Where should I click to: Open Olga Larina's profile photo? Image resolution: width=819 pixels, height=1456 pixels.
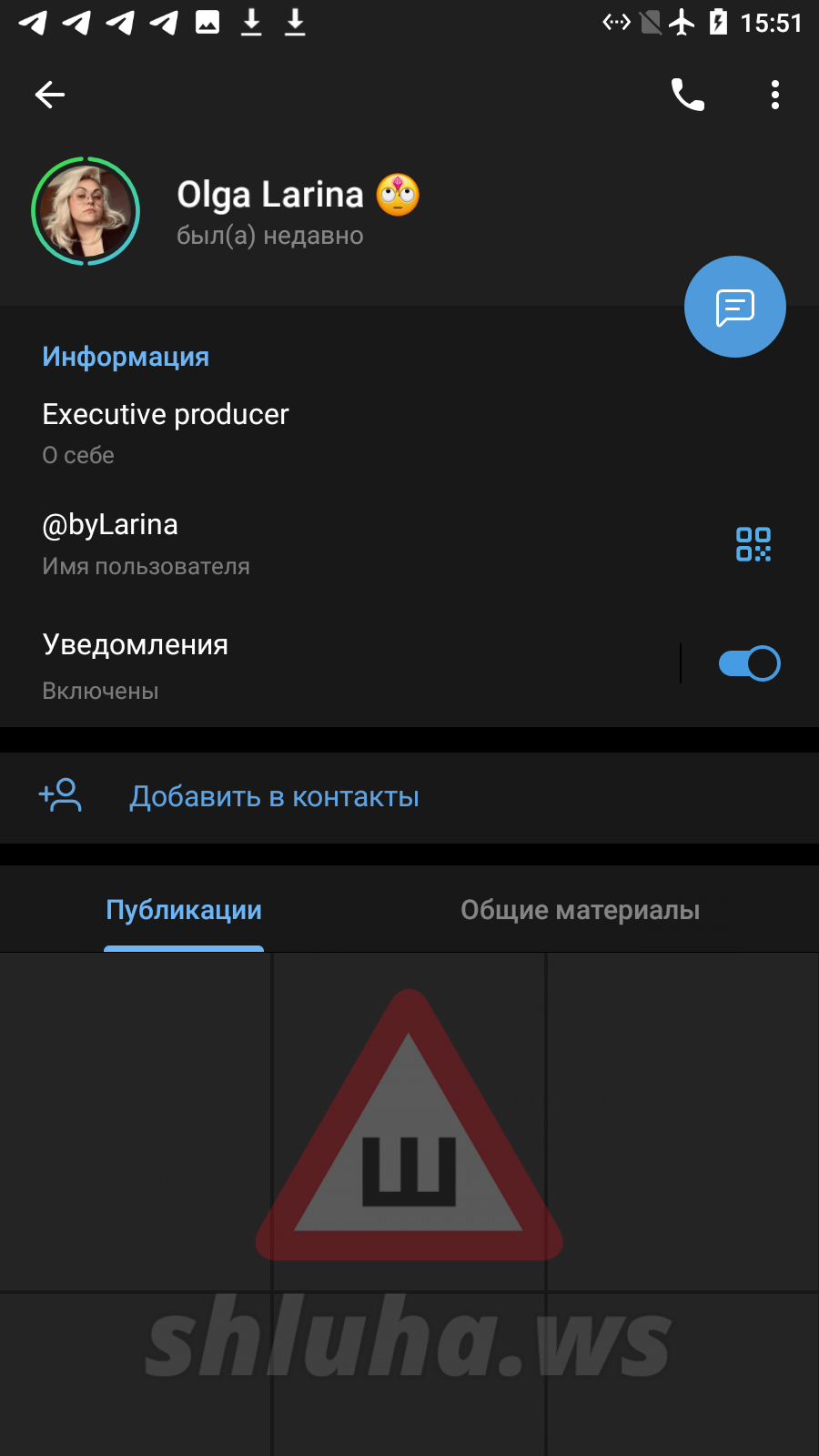(x=86, y=211)
